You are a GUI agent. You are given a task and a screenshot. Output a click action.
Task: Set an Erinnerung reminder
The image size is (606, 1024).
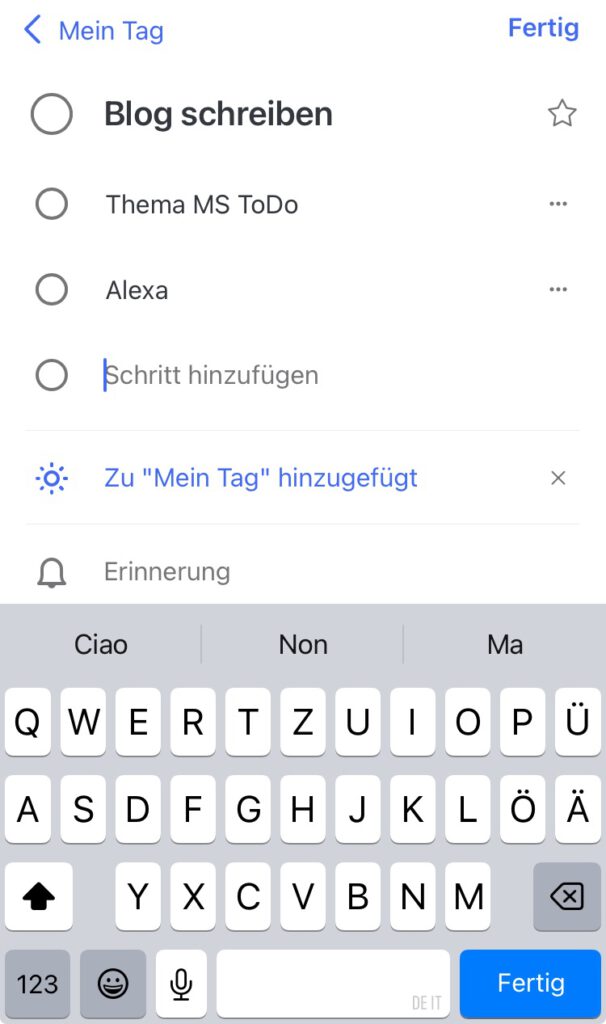(x=167, y=572)
